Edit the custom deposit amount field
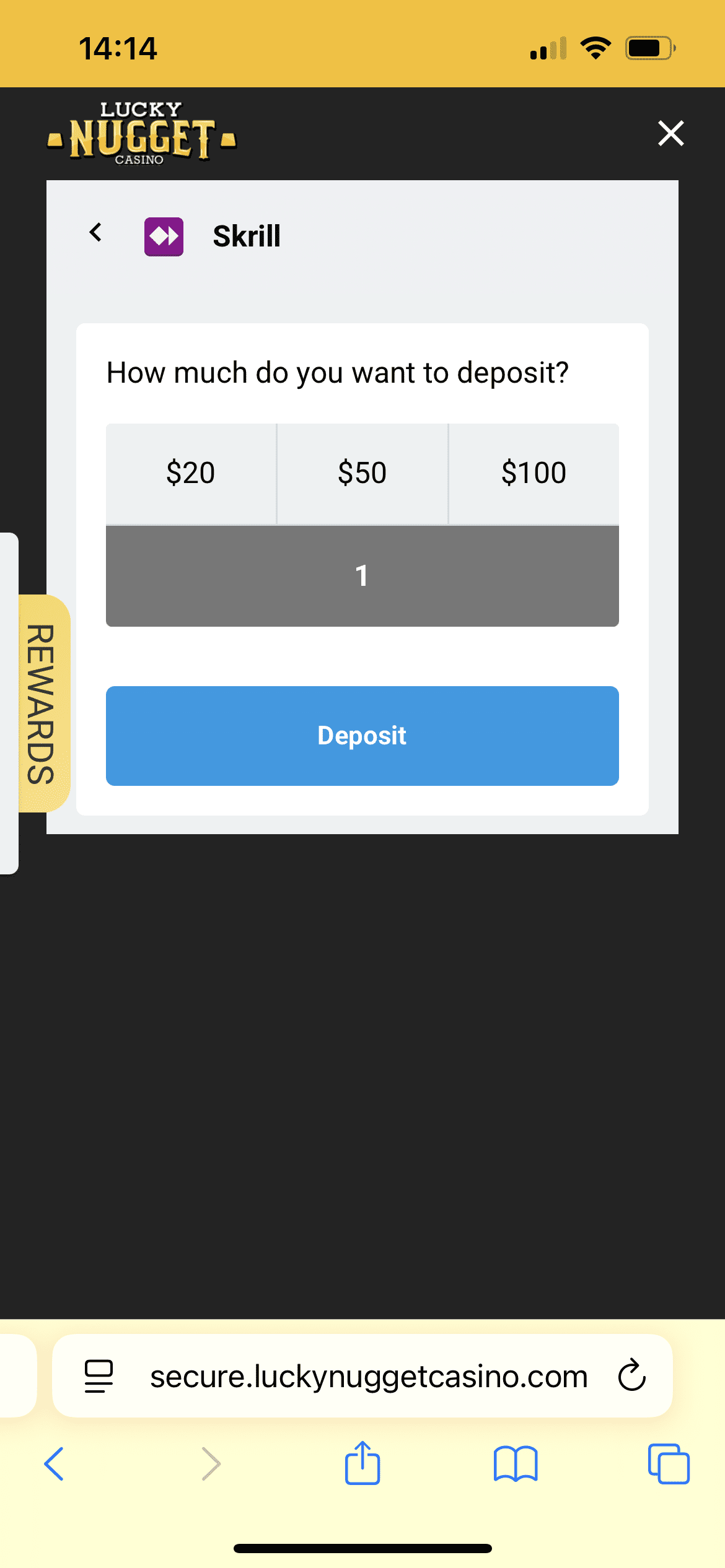The width and height of the screenshot is (725, 1568). pos(362,576)
